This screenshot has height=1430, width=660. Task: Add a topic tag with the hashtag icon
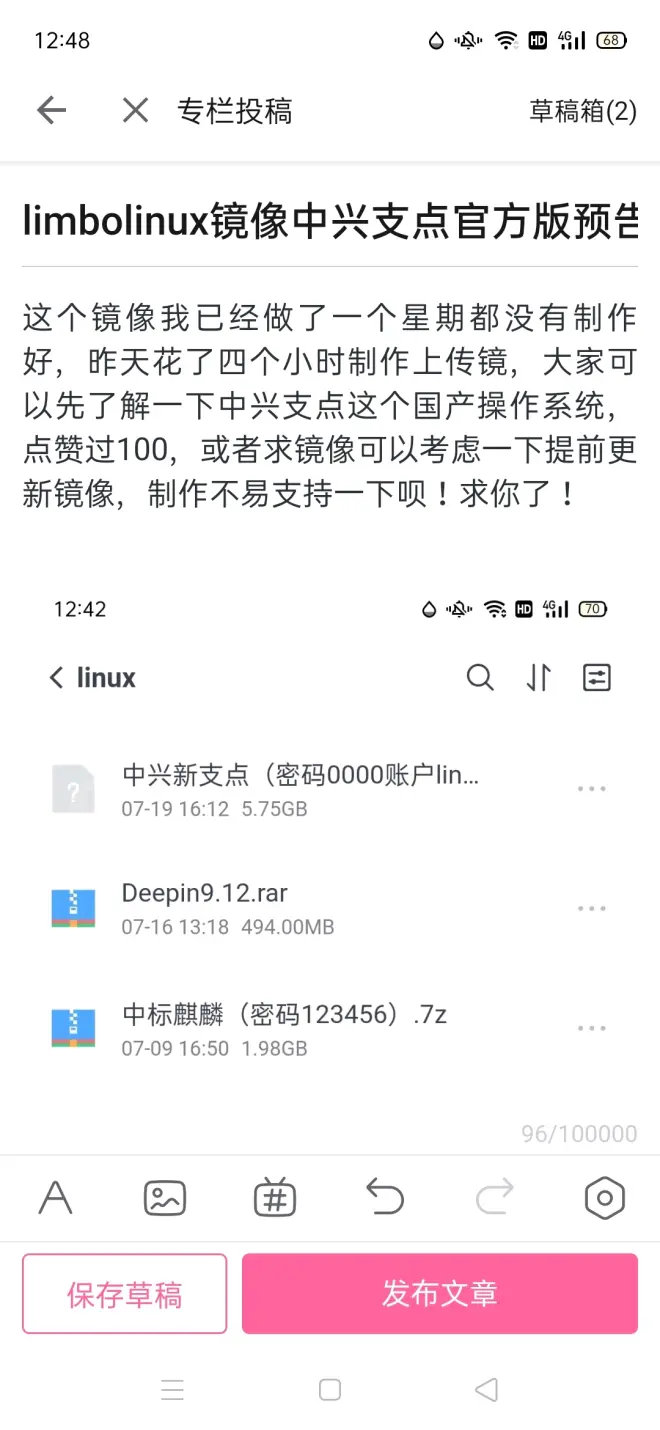click(275, 1197)
